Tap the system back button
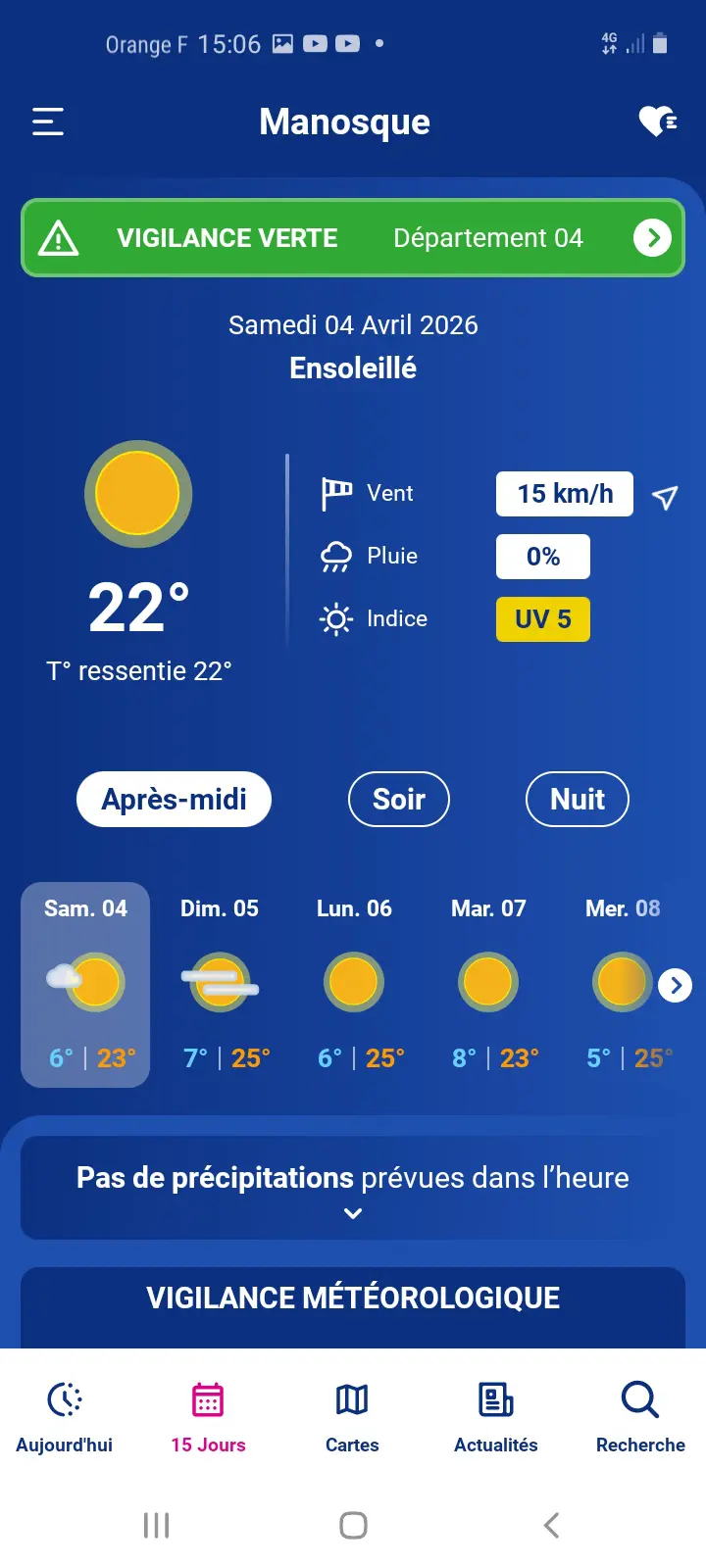The height and width of the screenshot is (1568, 706). (552, 1525)
